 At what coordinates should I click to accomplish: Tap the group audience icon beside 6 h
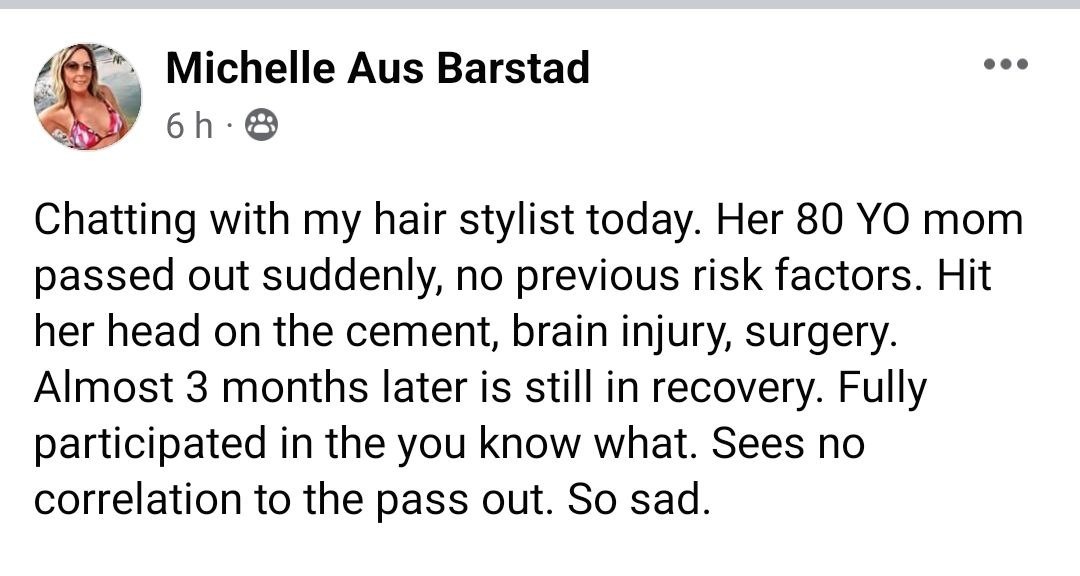pos(262,126)
